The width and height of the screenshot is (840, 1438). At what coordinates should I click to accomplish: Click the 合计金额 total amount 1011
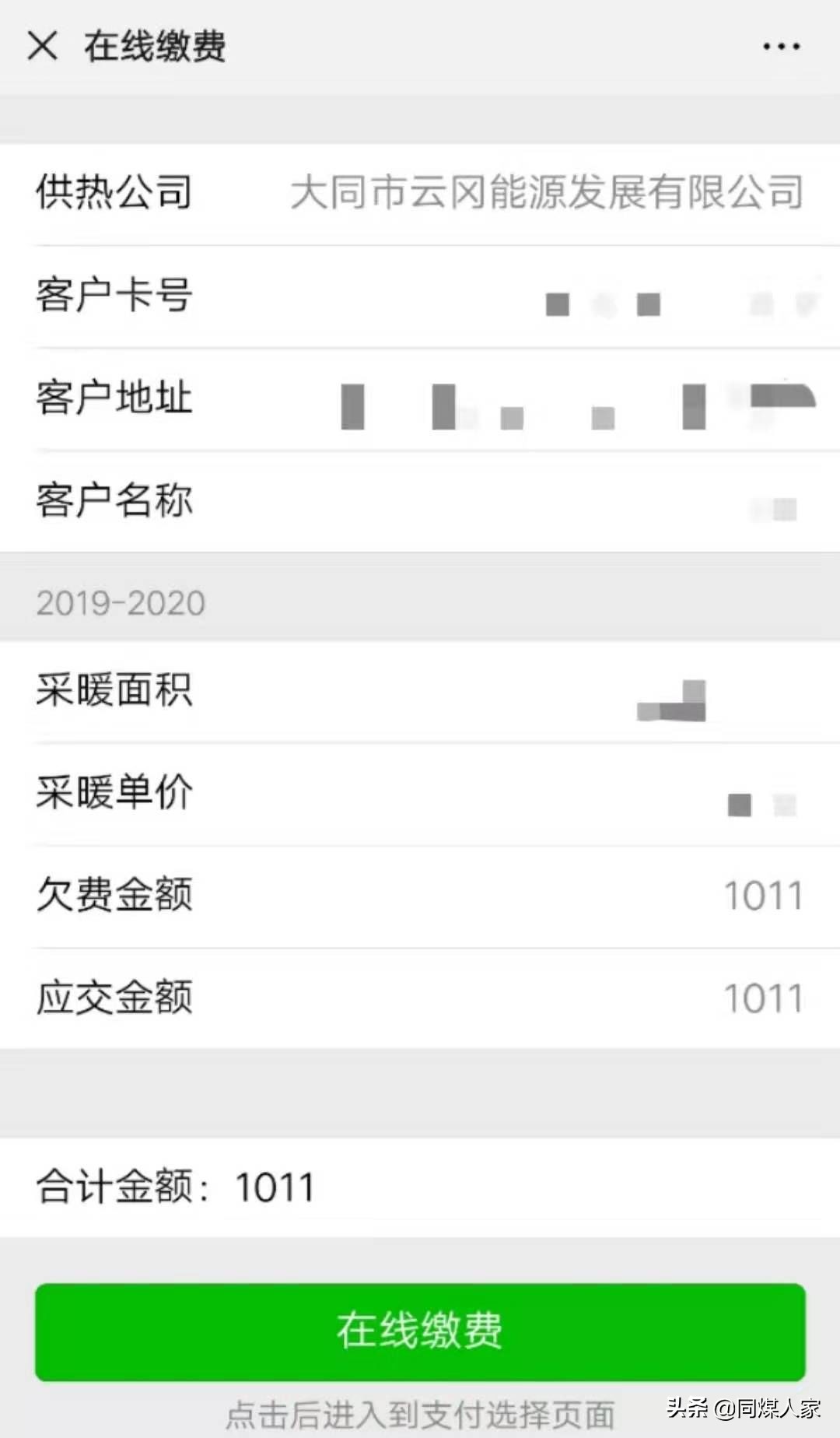tap(274, 1187)
